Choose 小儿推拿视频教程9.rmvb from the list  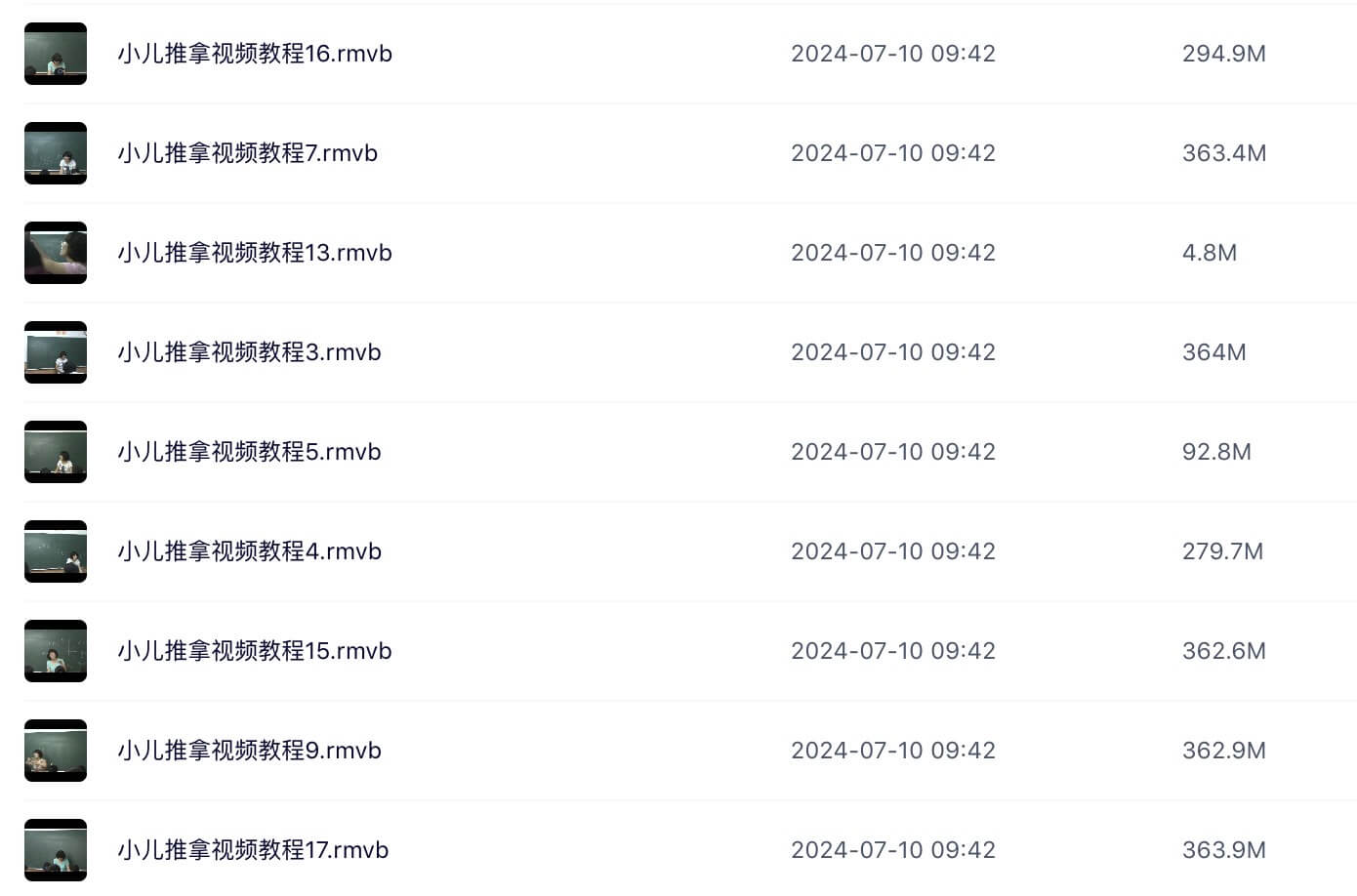pos(249,751)
